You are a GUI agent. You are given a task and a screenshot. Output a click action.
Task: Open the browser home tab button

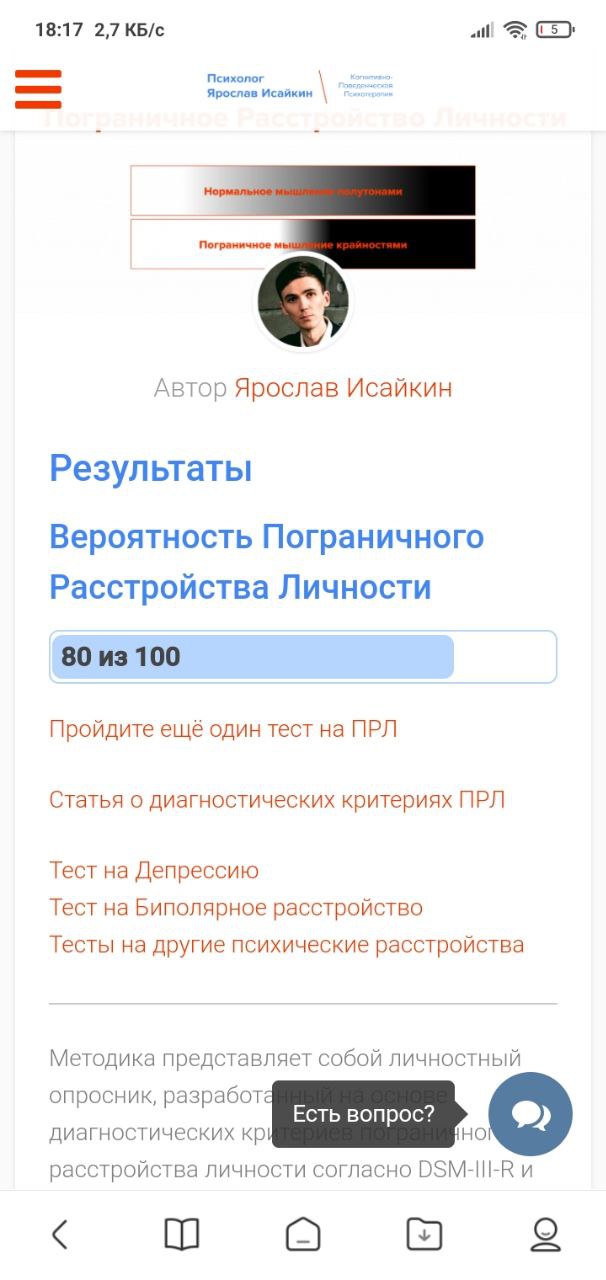pos(303,1235)
